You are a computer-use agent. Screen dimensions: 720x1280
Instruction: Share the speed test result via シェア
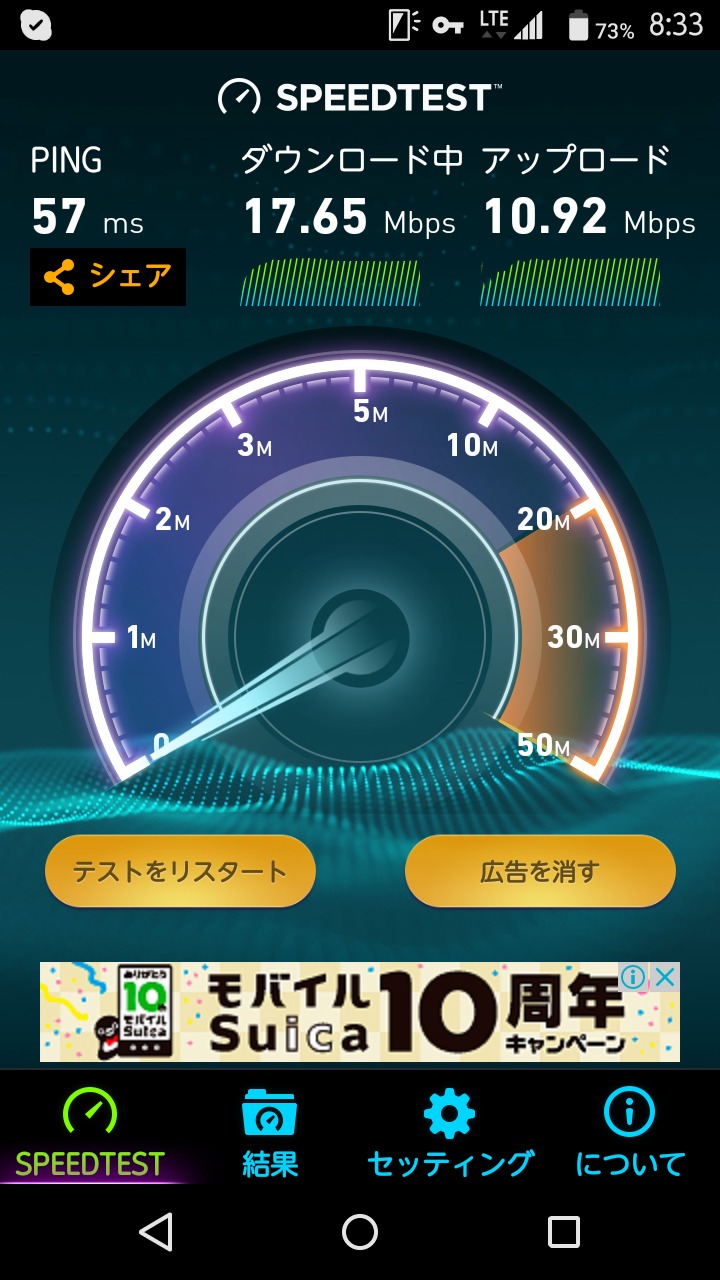(x=108, y=277)
